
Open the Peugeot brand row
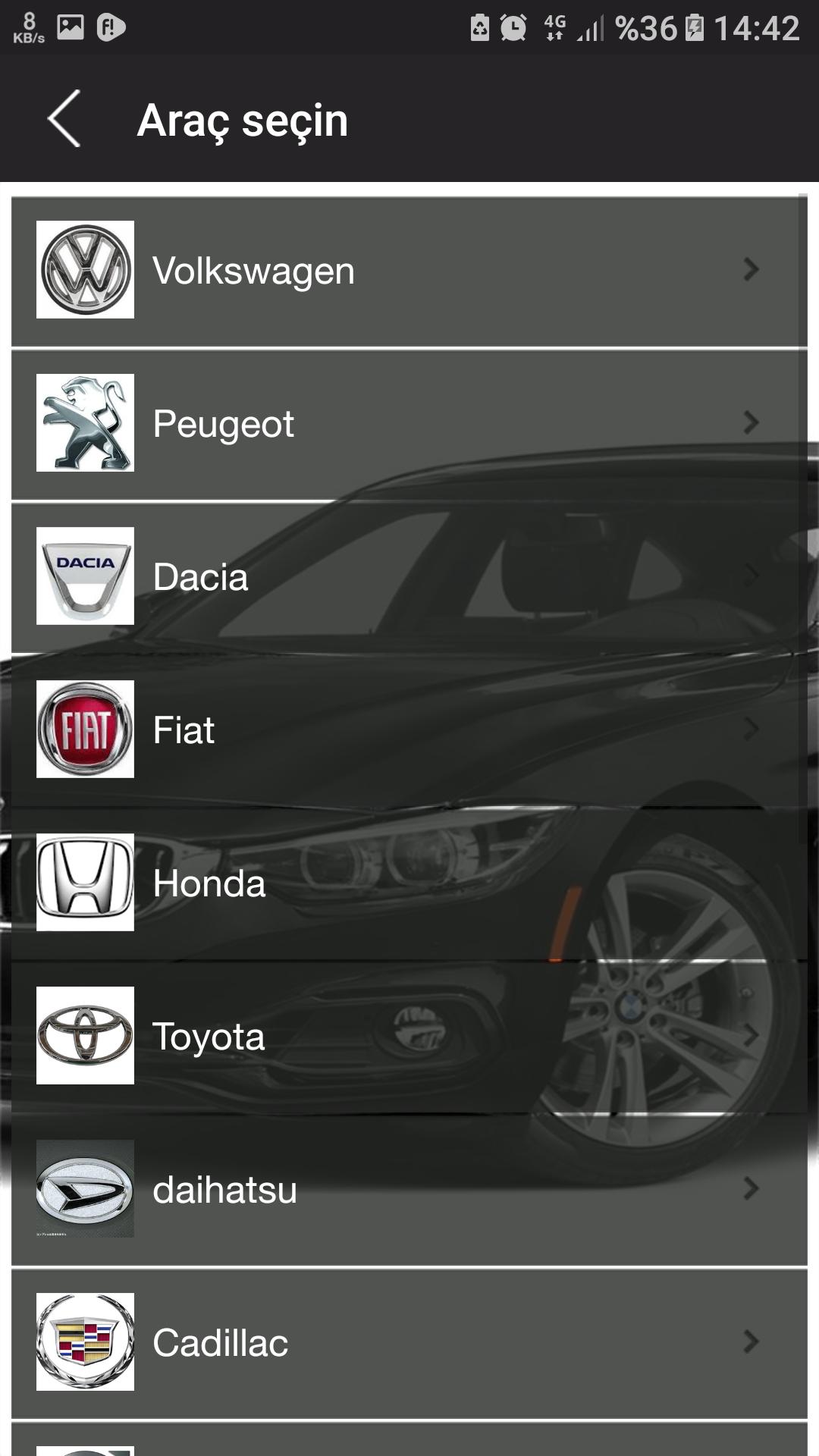point(408,424)
